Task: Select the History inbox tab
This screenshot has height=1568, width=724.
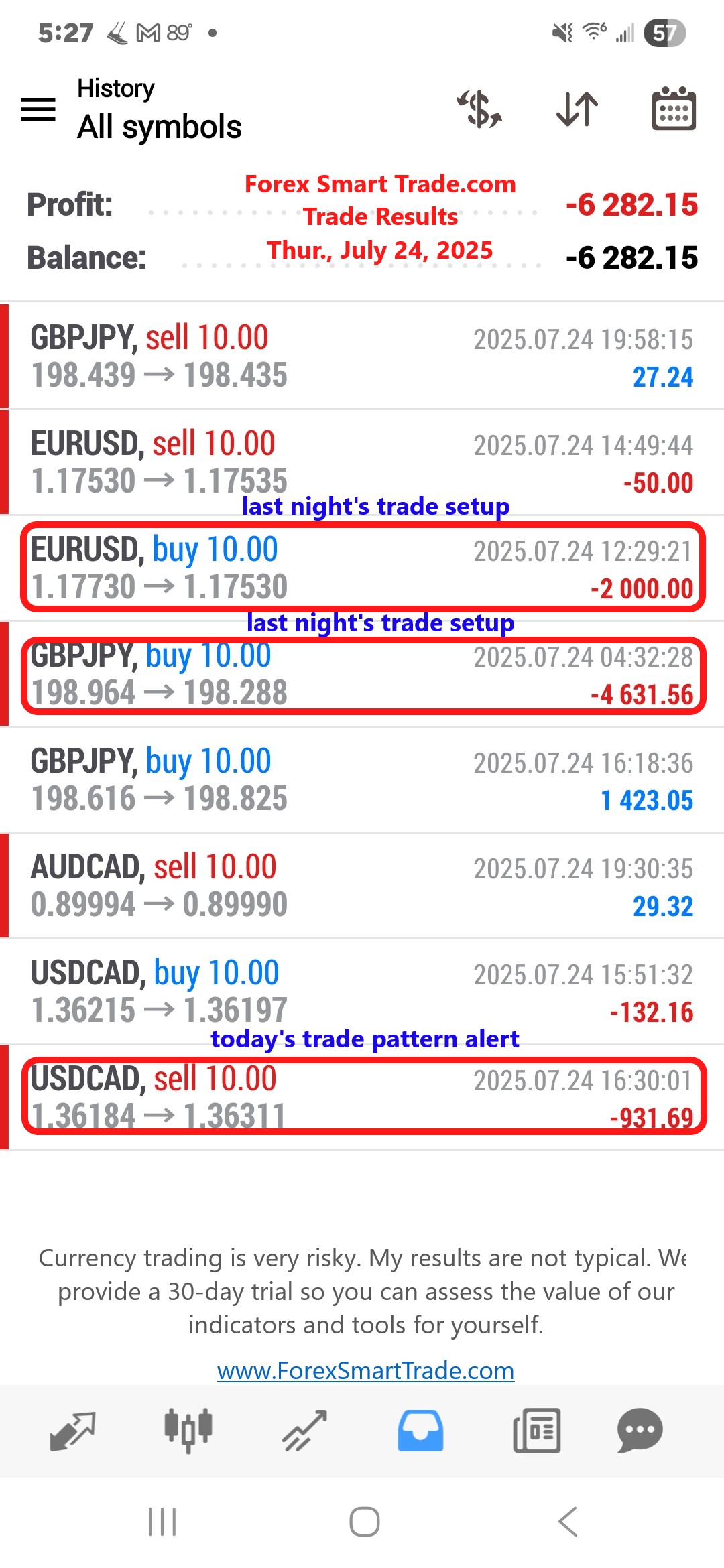Action: pos(420,1431)
